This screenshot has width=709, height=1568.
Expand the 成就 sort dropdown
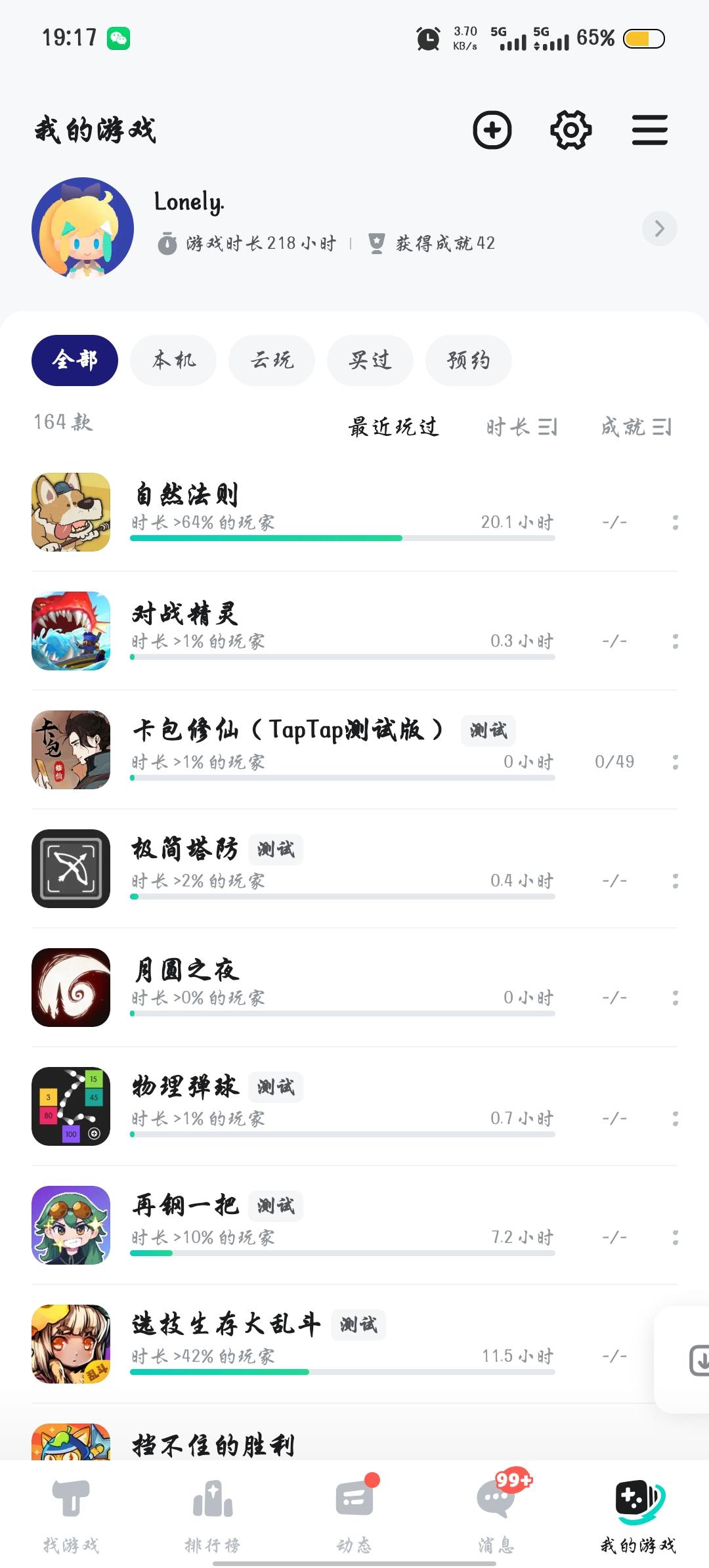pyautogui.click(x=637, y=427)
